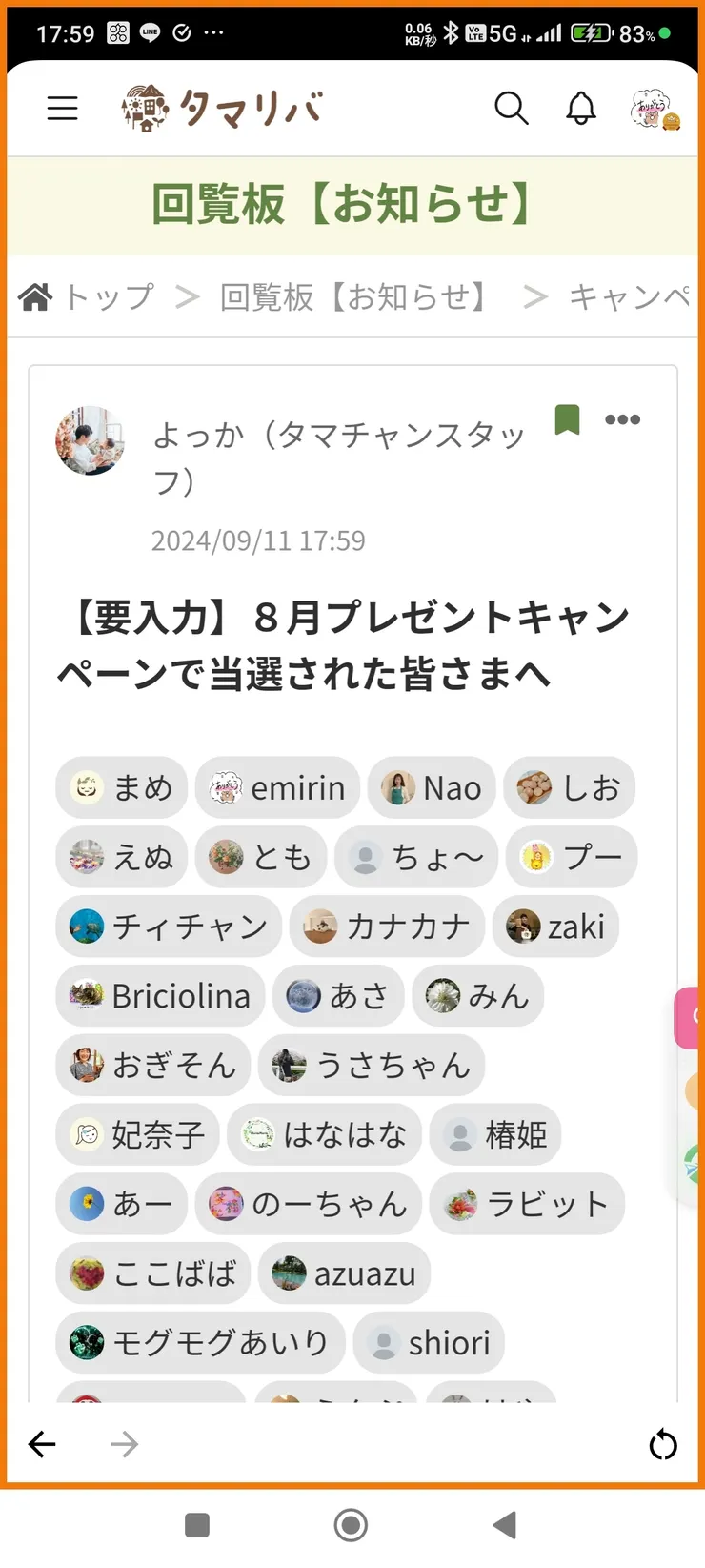
Task: Select the うさちゃん user chip
Action: [372, 1066]
